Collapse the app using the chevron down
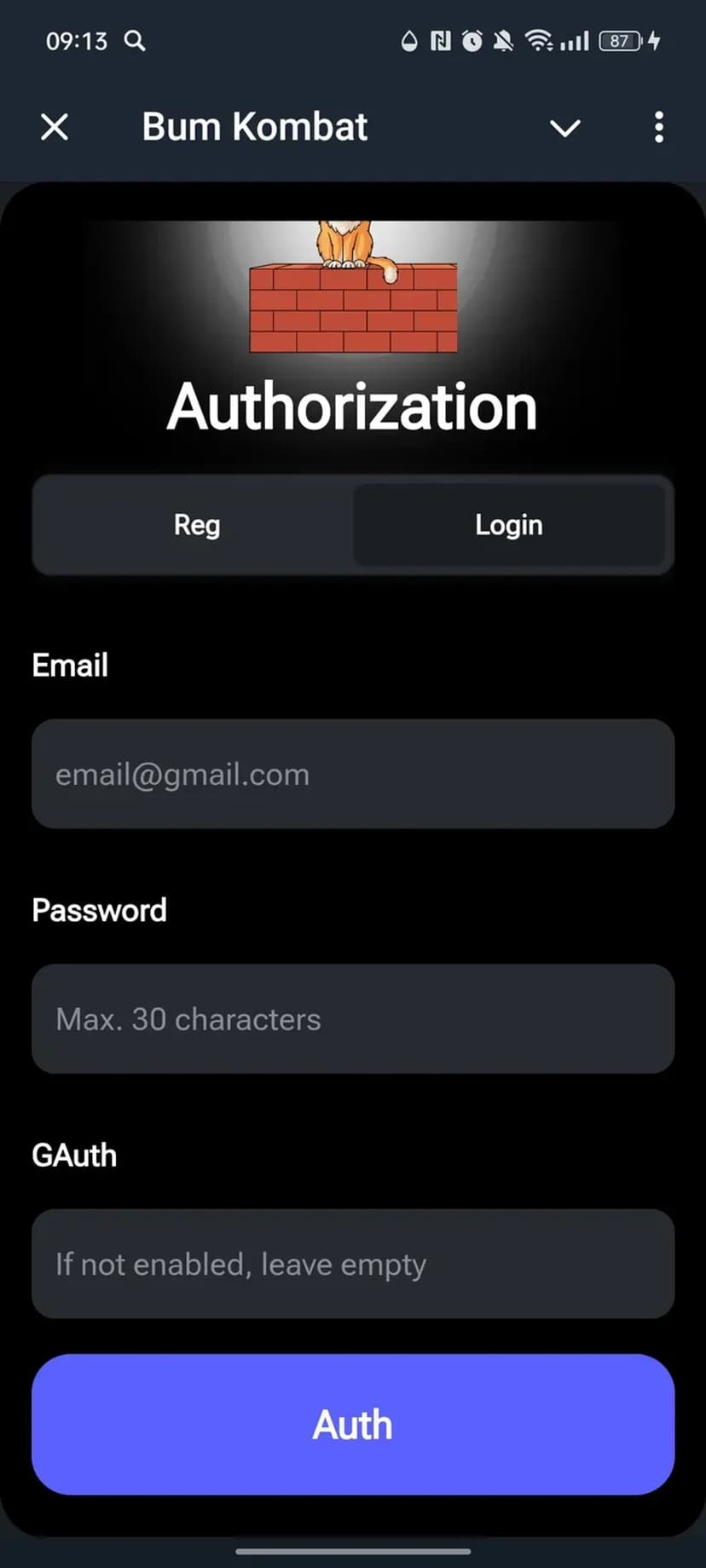Screen dimensions: 706x1568 click(564, 128)
